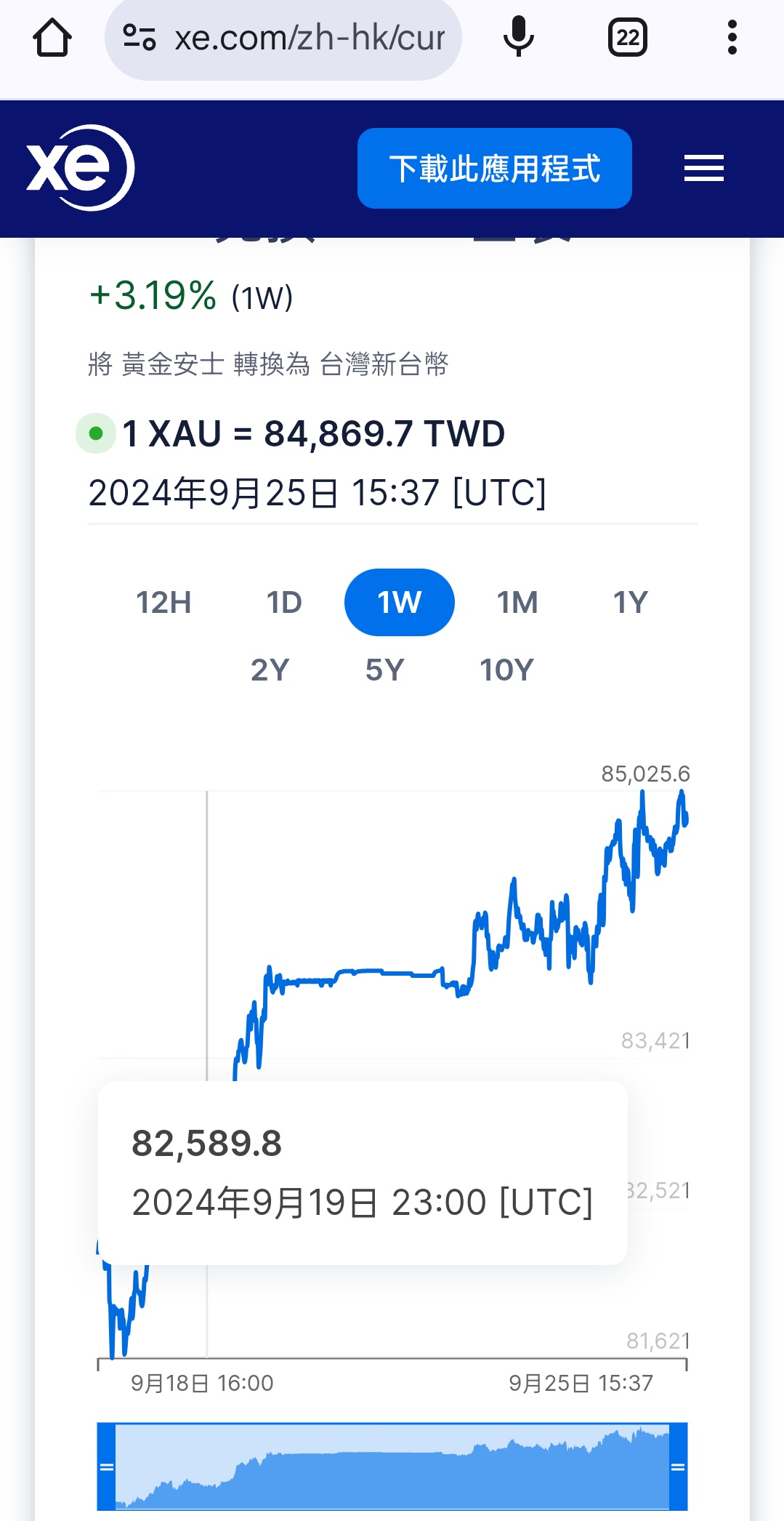
Task: Open the Xe hamburger menu
Action: [703, 169]
